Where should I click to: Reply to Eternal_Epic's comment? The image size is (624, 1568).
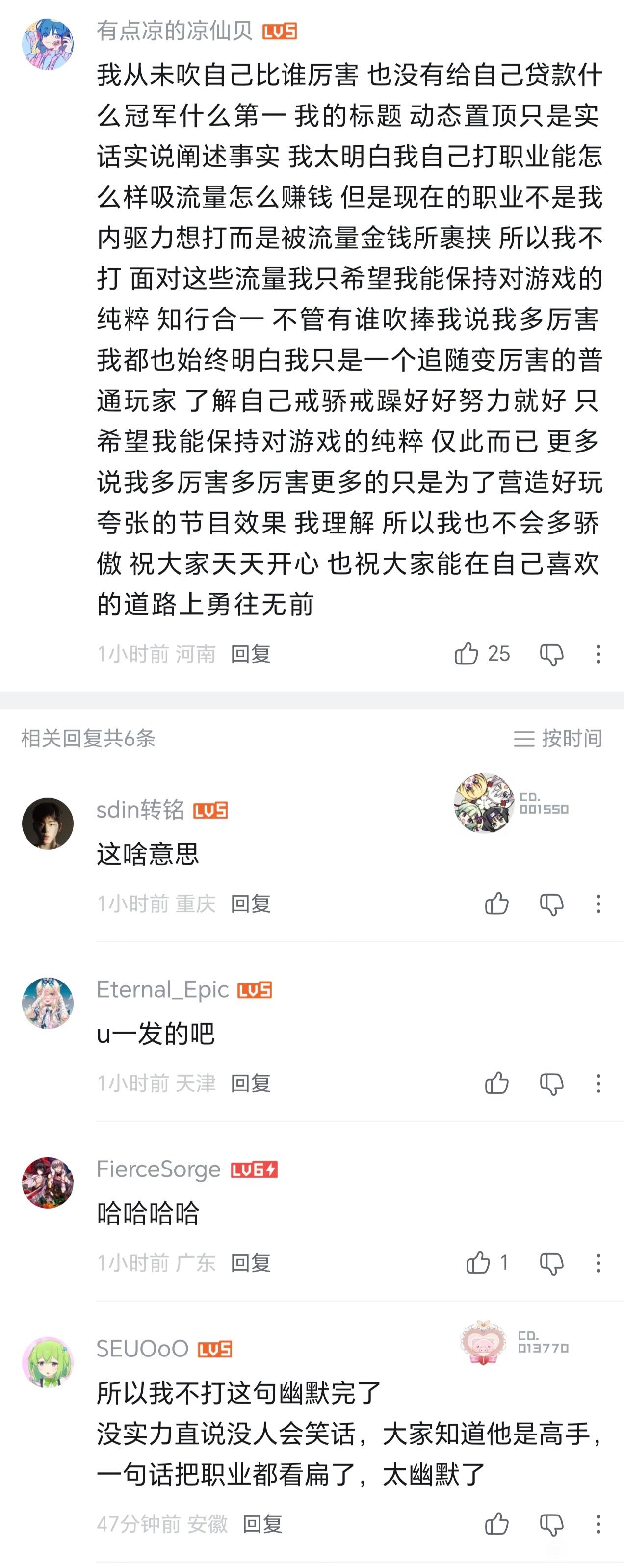click(x=251, y=1084)
